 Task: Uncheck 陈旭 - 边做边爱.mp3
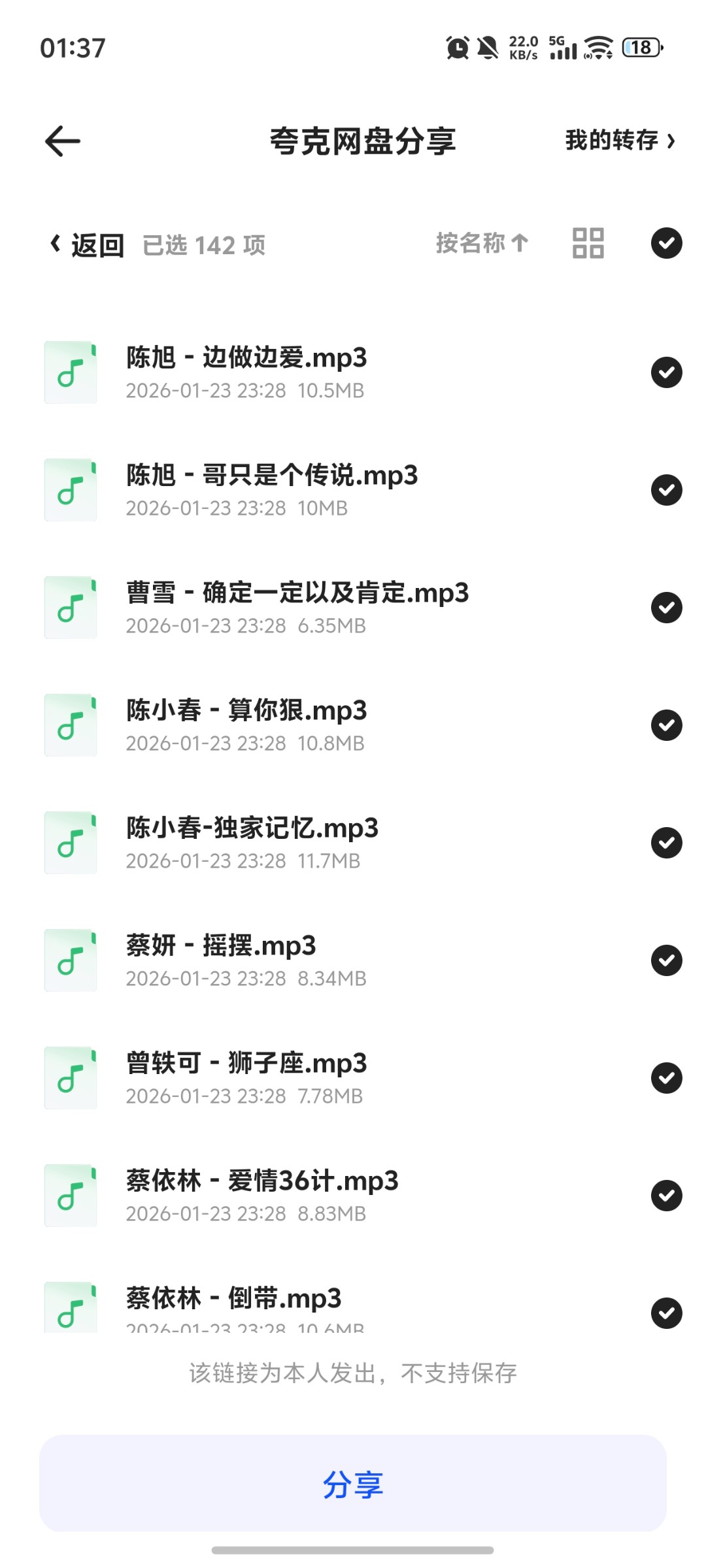666,372
